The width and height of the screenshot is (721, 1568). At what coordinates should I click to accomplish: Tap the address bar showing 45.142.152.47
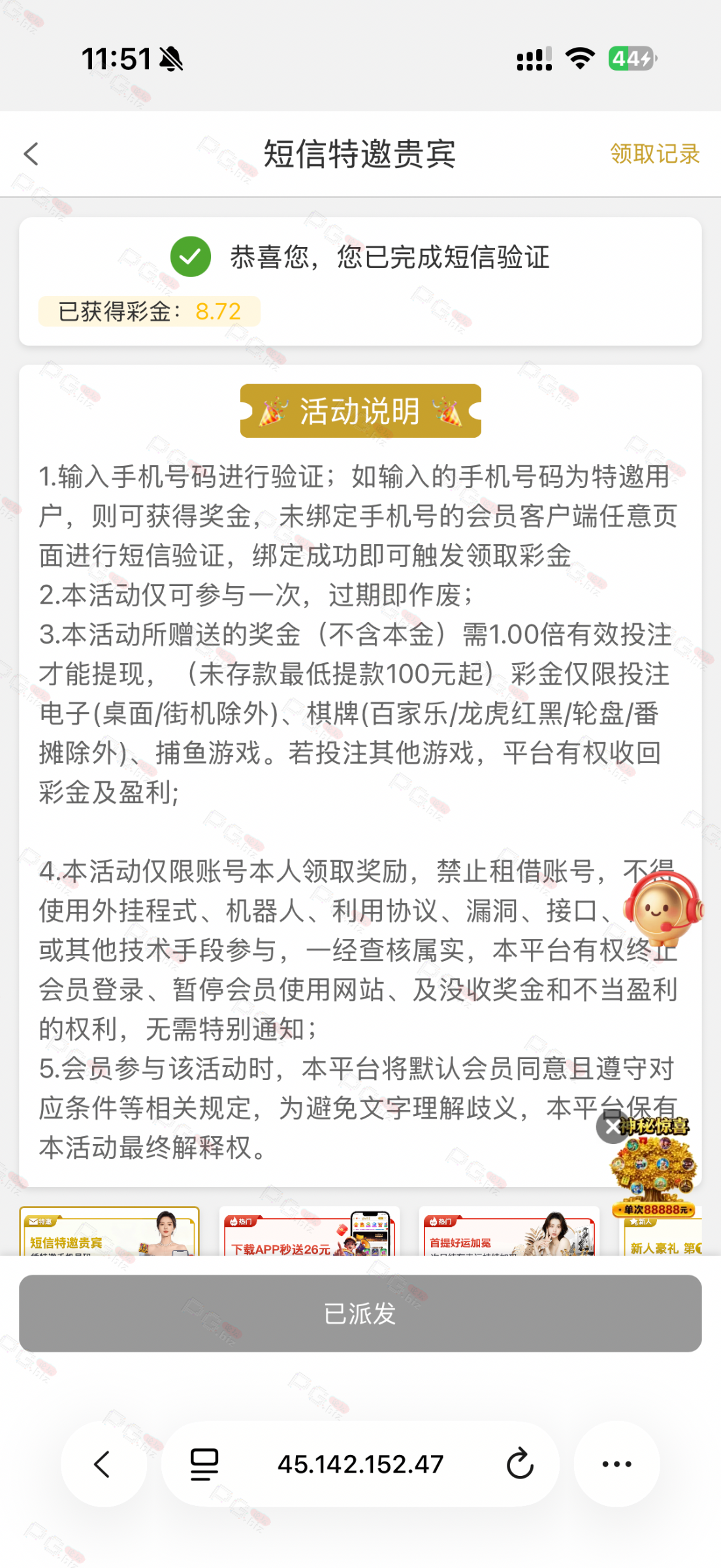click(x=360, y=1464)
